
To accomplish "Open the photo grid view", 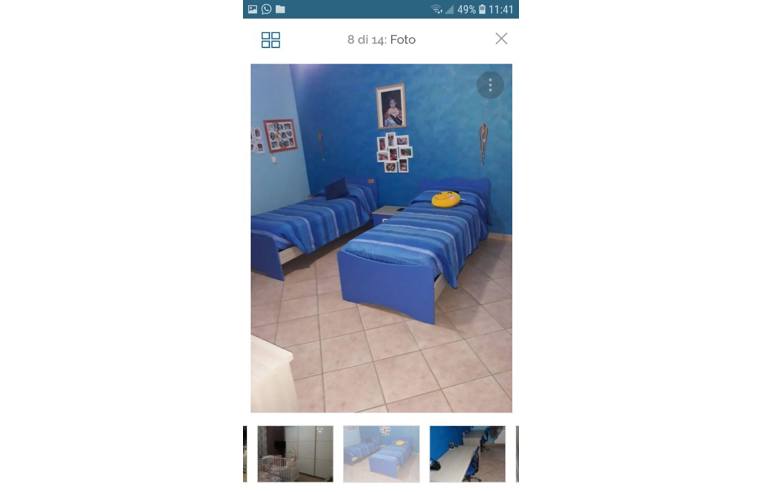I will point(270,40).
